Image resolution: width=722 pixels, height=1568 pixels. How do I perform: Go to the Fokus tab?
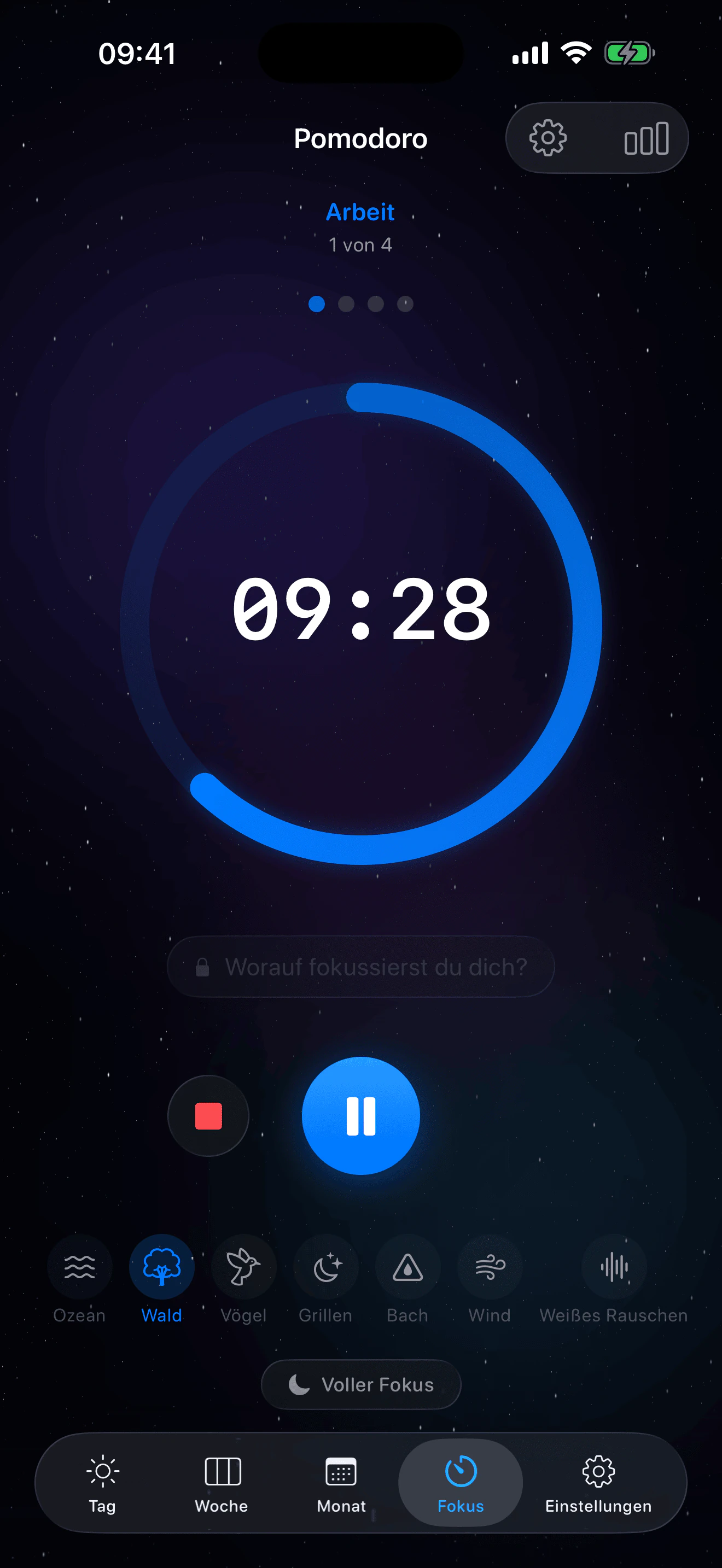pos(460,1483)
